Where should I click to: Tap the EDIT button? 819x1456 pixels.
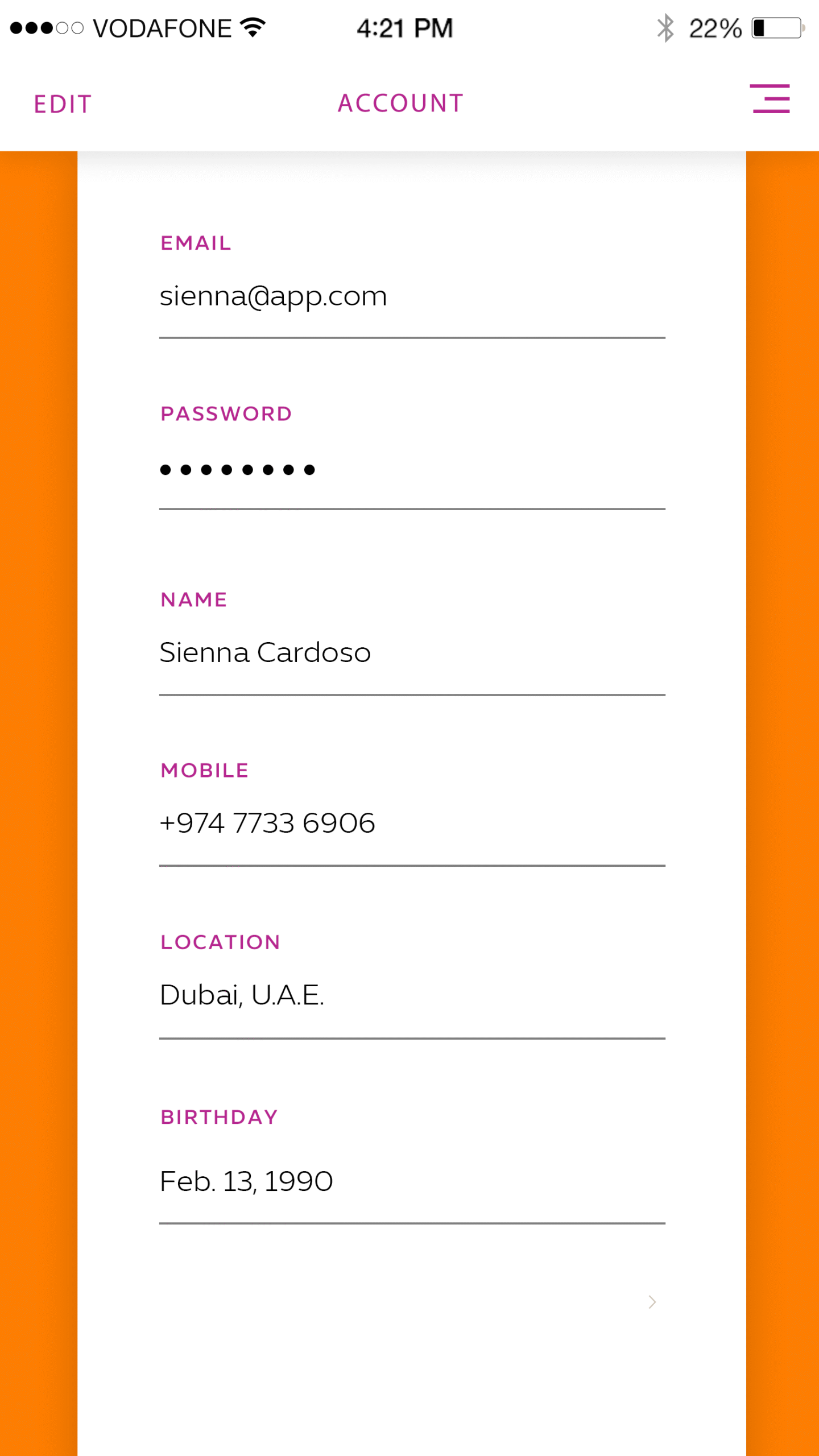(x=63, y=104)
